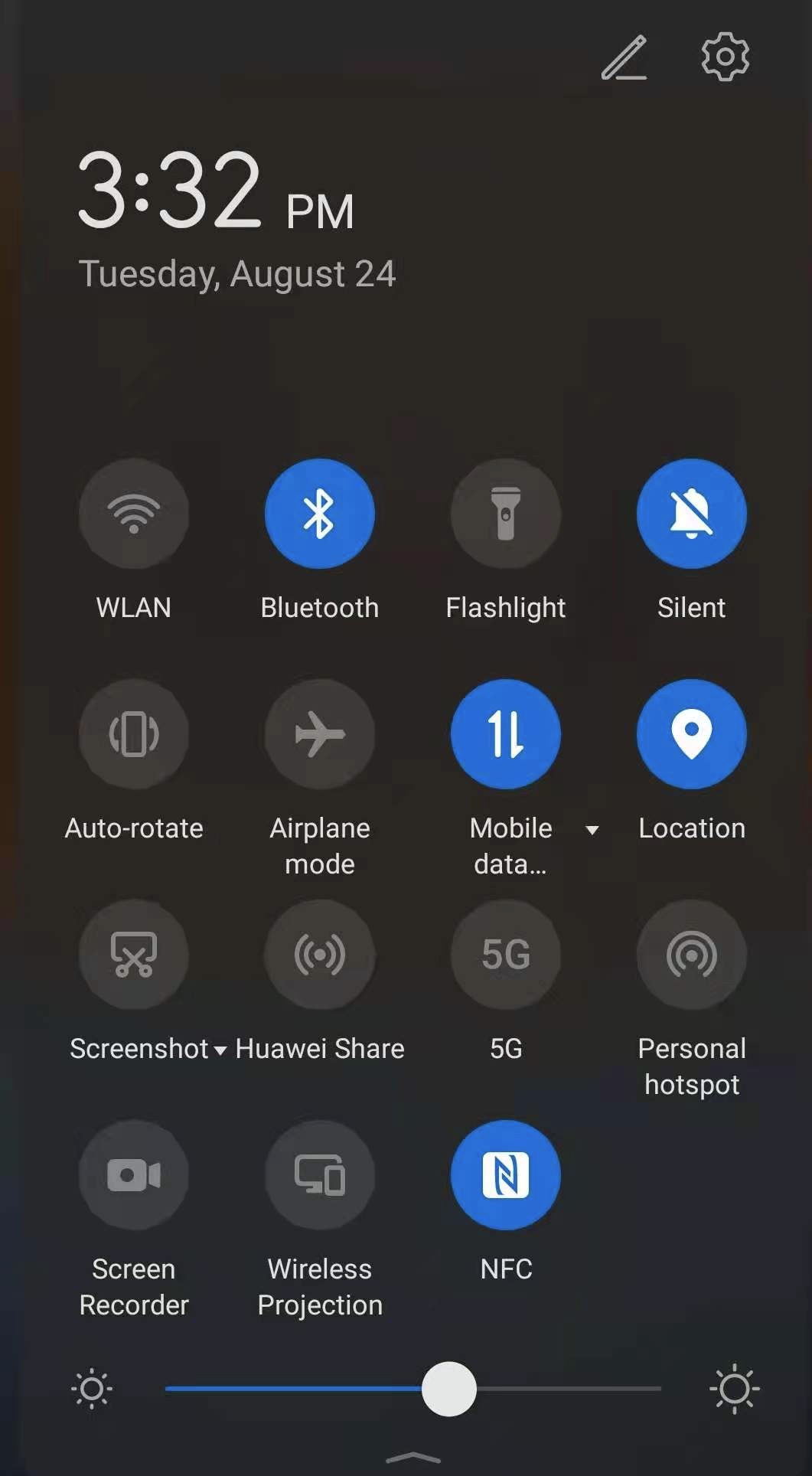
Task: Disable Silent mode
Action: click(x=692, y=514)
